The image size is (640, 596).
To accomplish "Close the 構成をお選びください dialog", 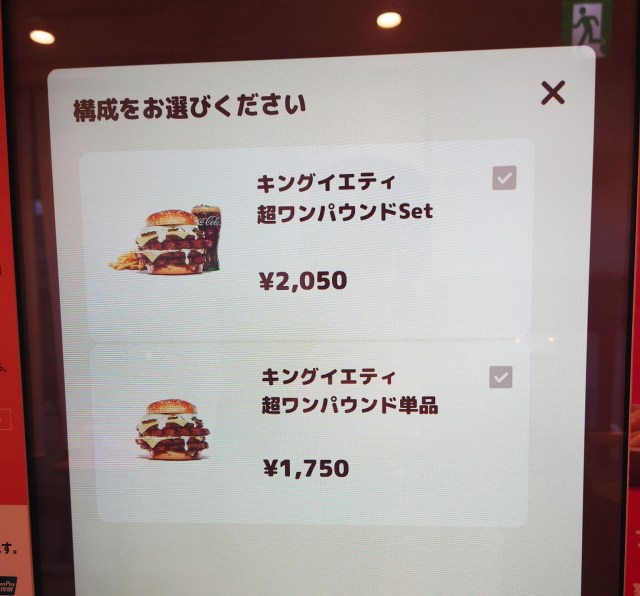I will pyautogui.click(x=552, y=93).
